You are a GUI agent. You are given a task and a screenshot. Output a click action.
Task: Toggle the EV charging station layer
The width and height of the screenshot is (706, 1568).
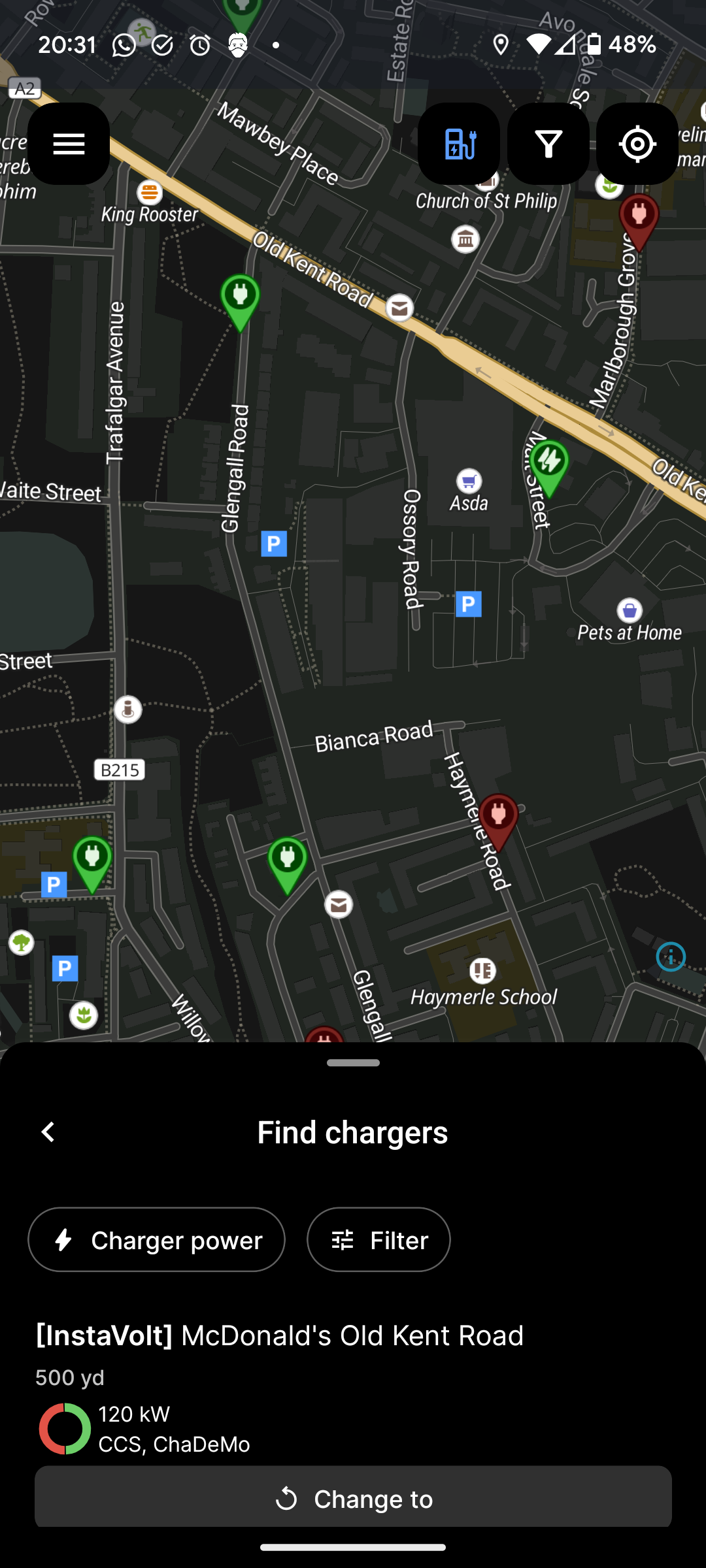coord(459,144)
